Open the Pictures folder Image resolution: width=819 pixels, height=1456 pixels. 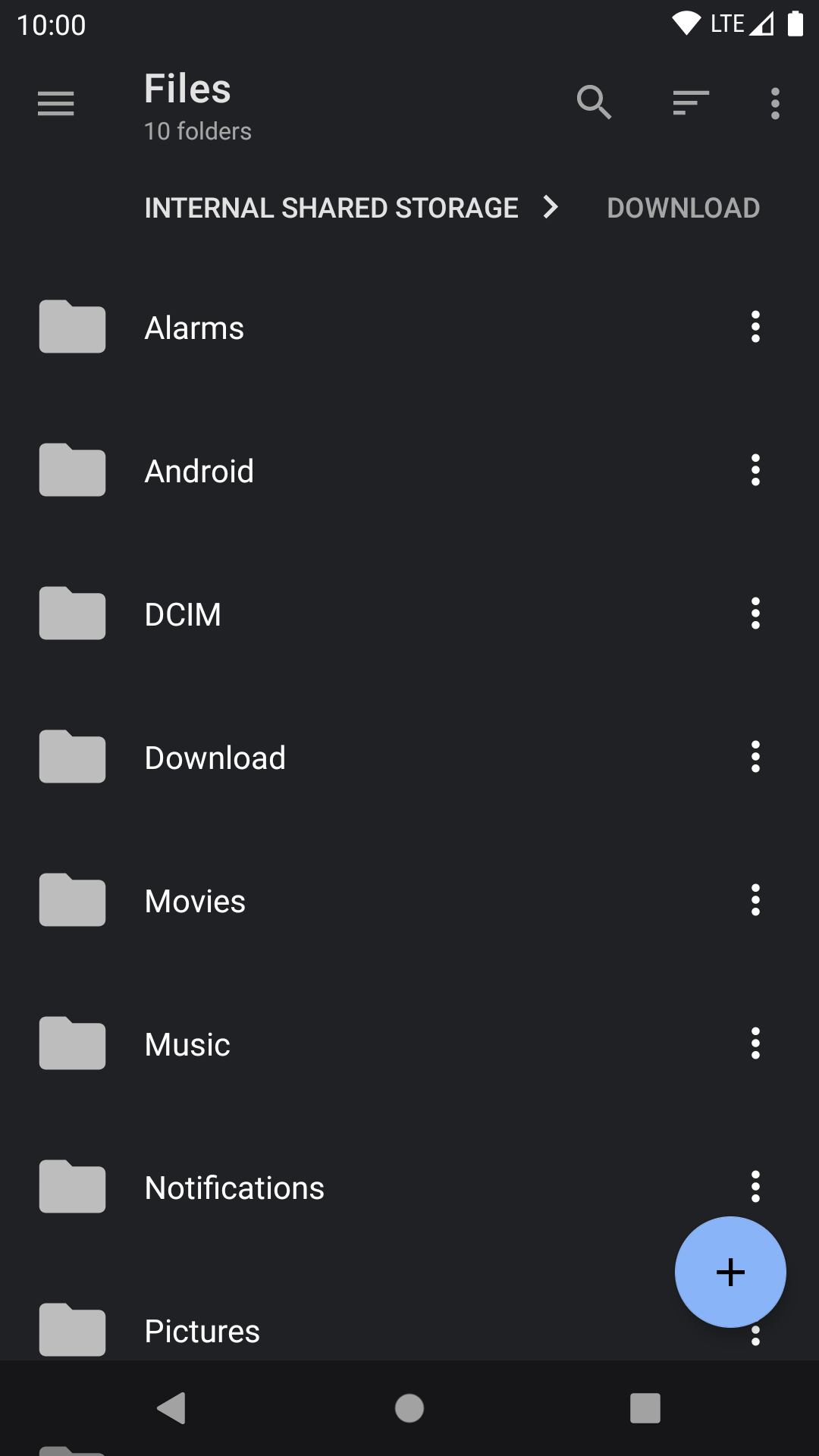(202, 1331)
